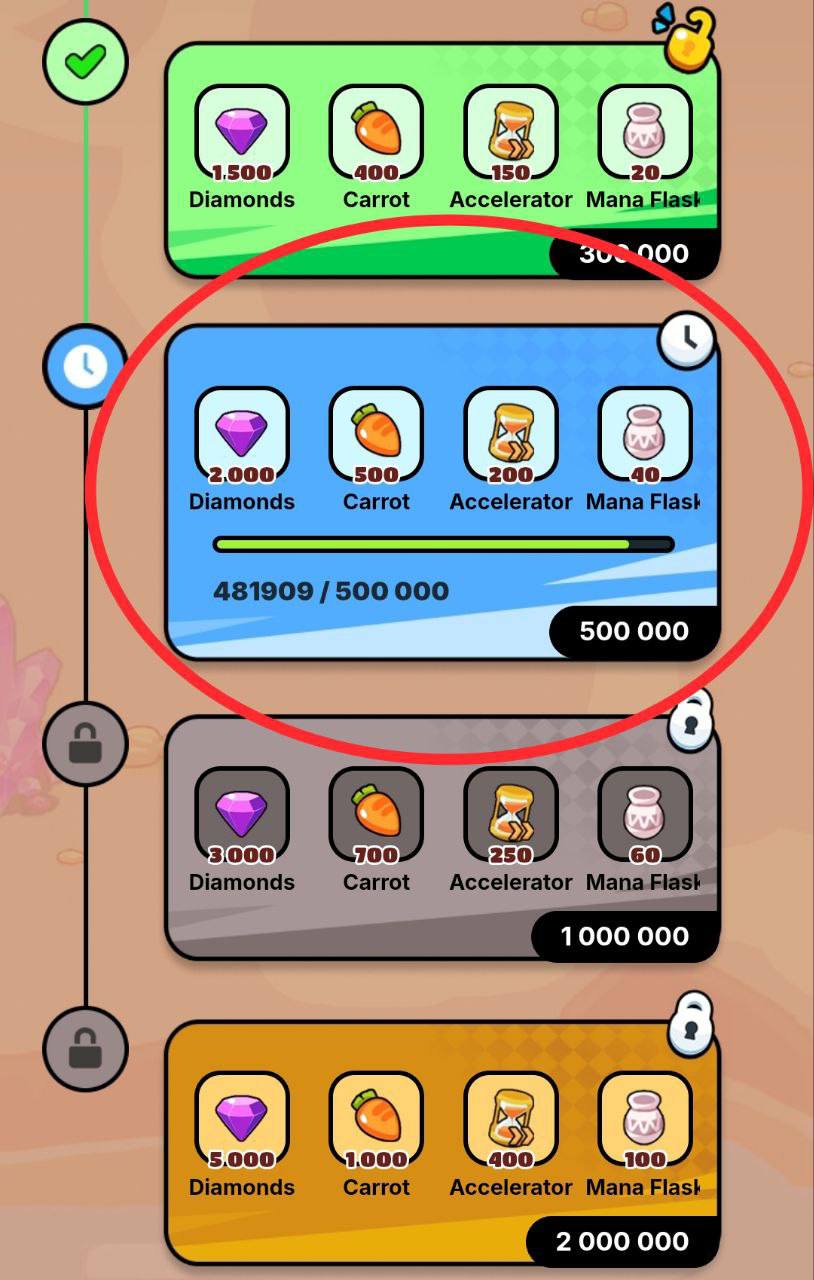View the 40 Mana Flask reward item

pyautogui.click(x=644, y=435)
